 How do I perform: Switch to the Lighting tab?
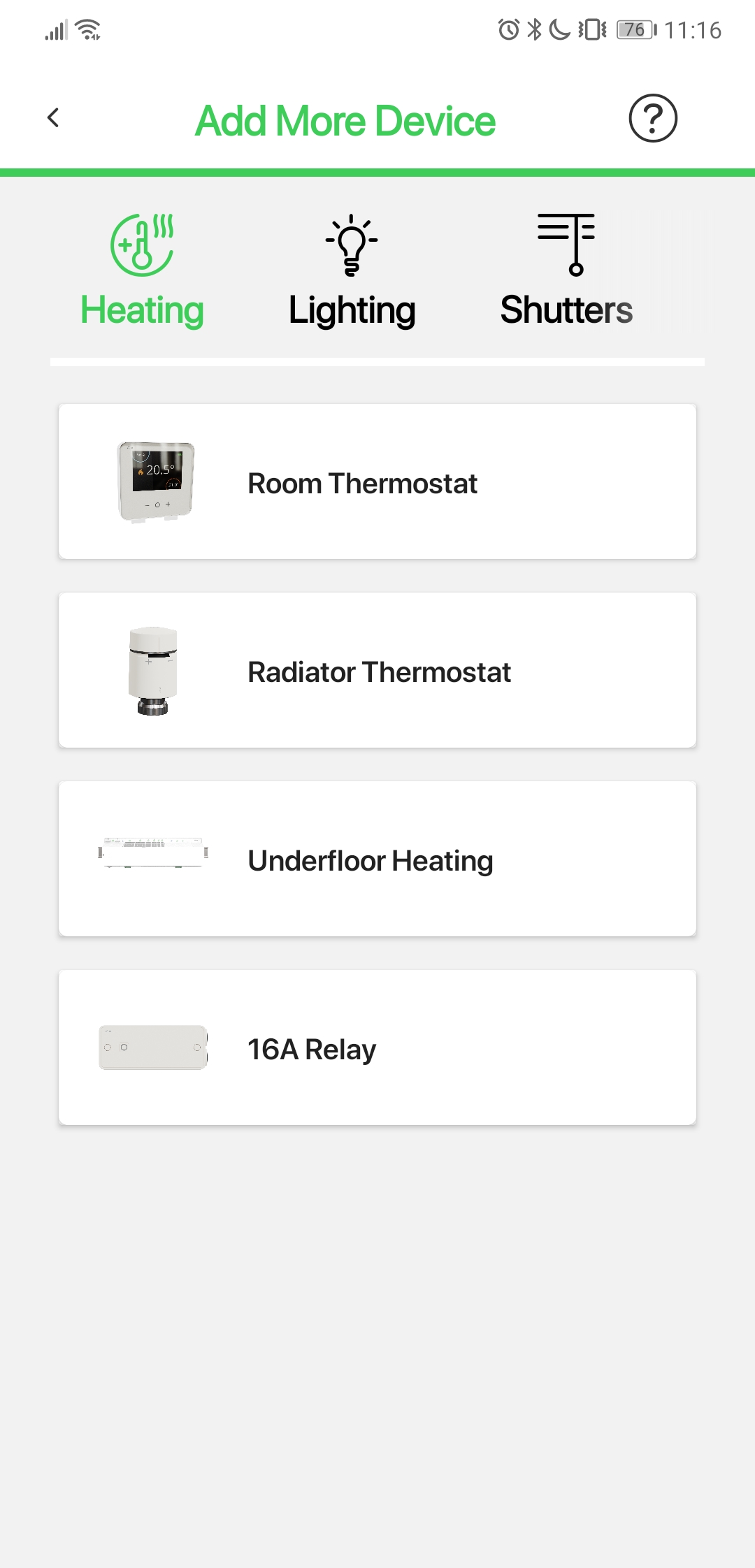(352, 271)
